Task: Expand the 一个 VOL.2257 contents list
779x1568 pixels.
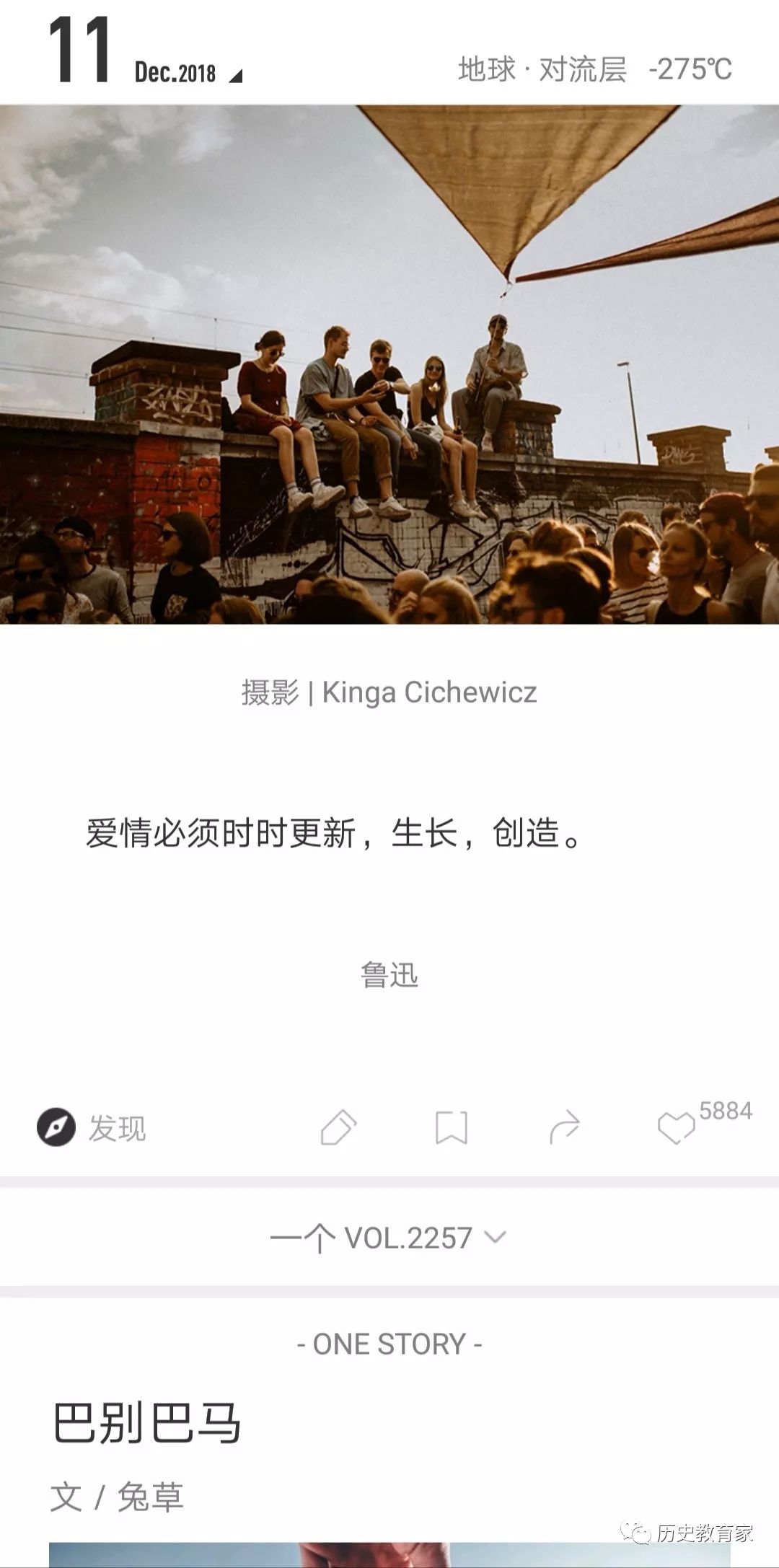Action: pyautogui.click(x=389, y=1238)
